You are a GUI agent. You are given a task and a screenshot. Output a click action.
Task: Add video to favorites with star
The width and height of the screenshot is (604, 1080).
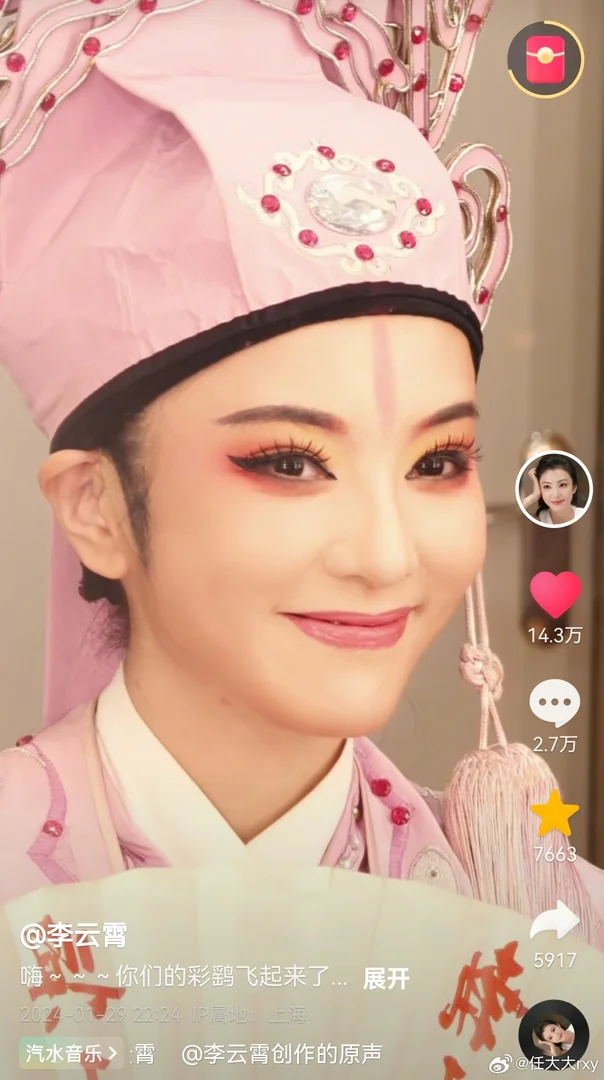pos(554,813)
